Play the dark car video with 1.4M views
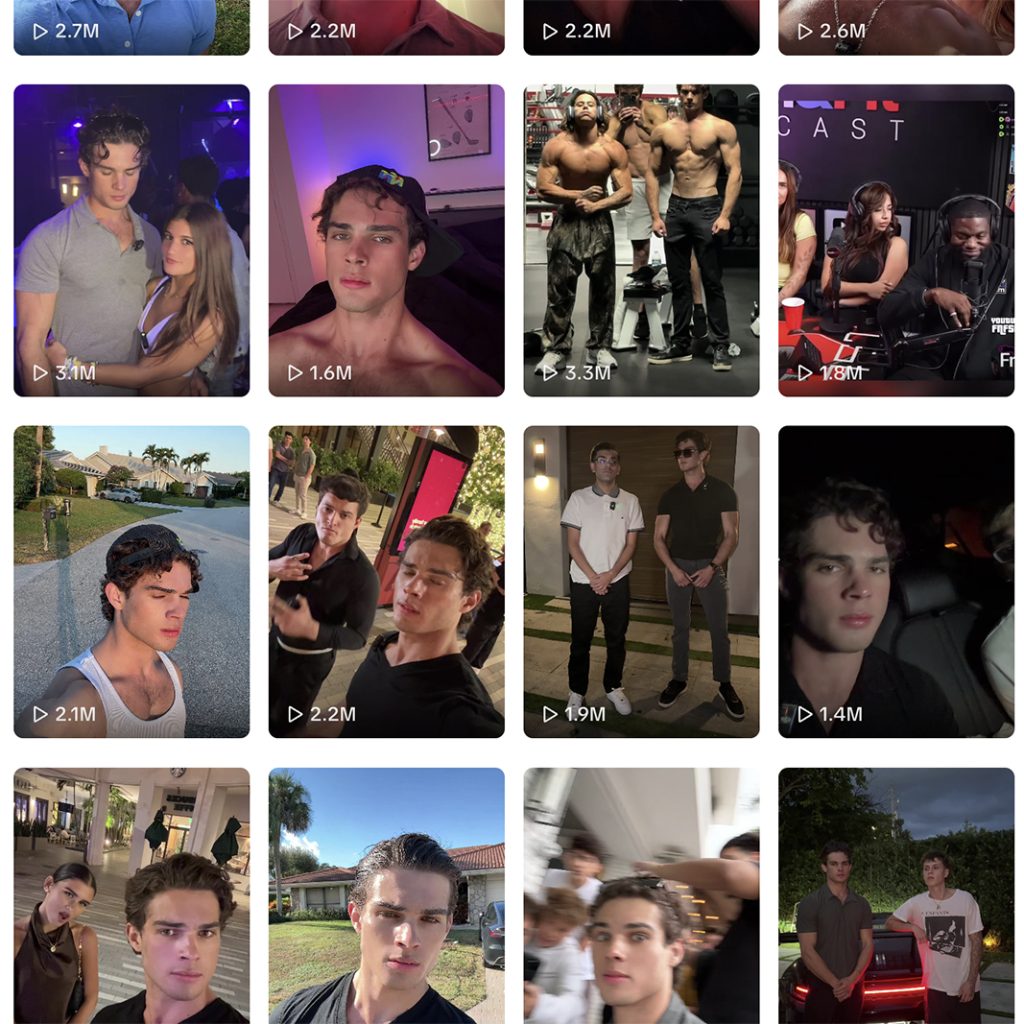1024x1024 pixels. point(896,581)
